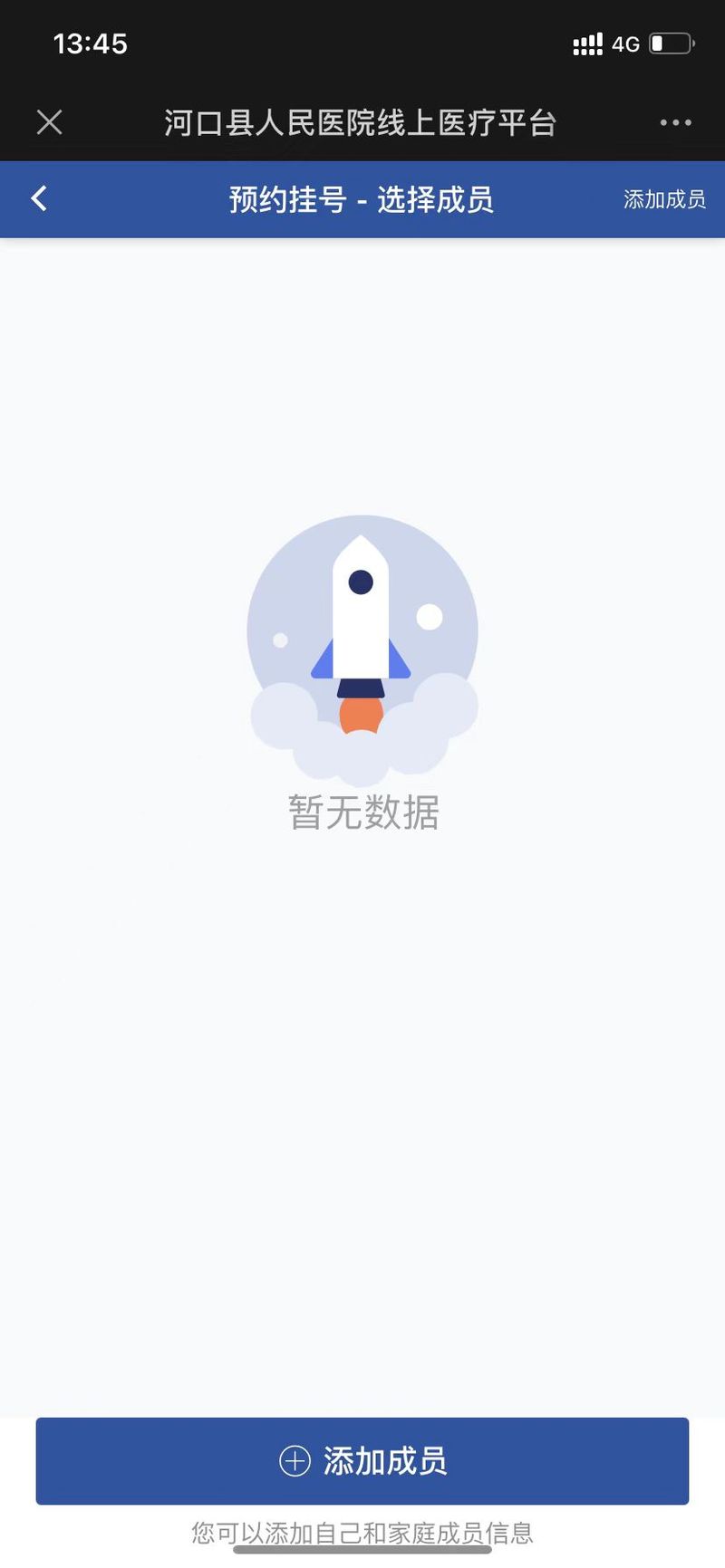Tap the large 添加成员 button at bottom
725x1568 pixels.
click(362, 1461)
